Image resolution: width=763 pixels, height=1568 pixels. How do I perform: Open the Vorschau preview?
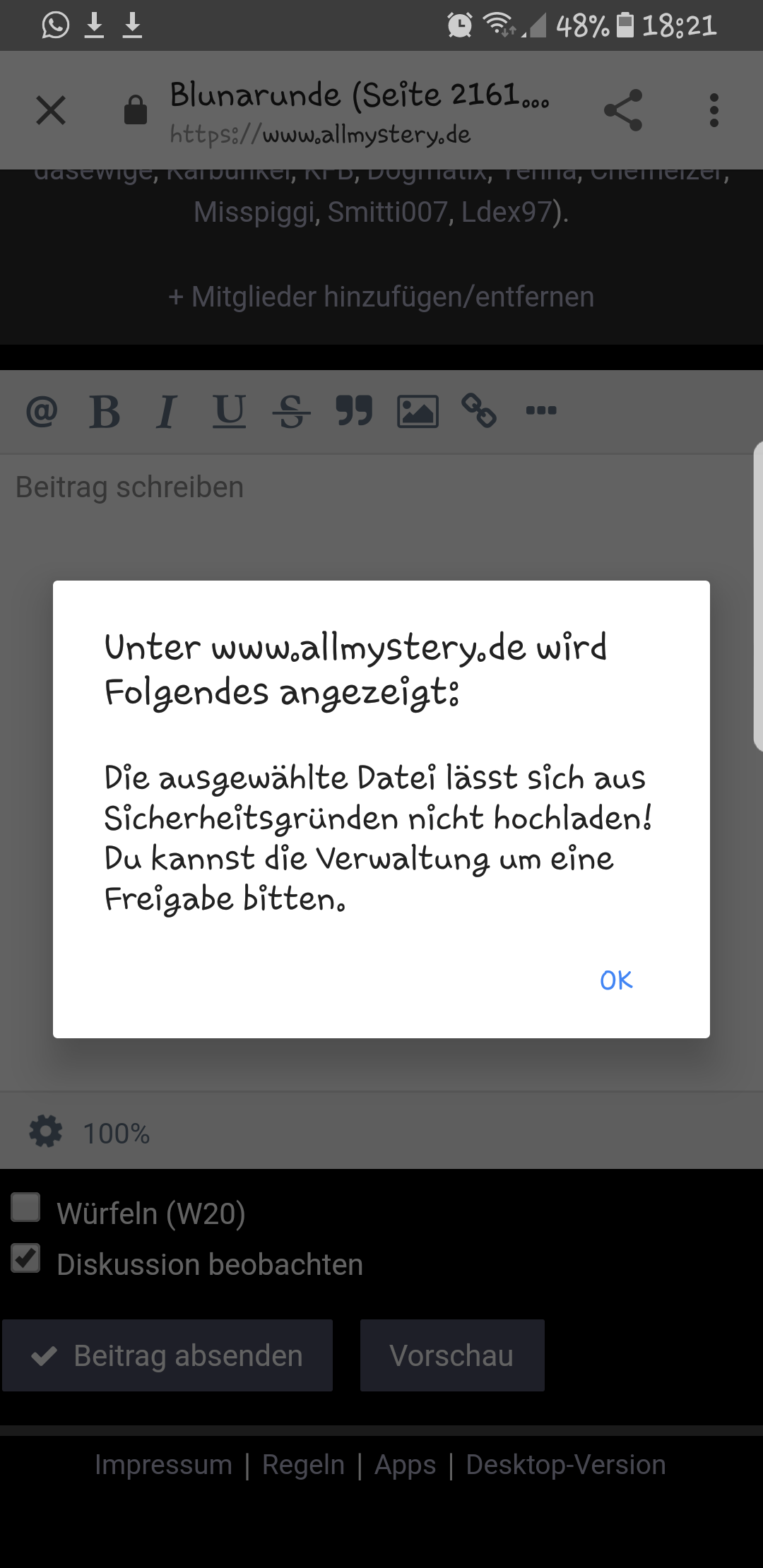coord(452,1355)
